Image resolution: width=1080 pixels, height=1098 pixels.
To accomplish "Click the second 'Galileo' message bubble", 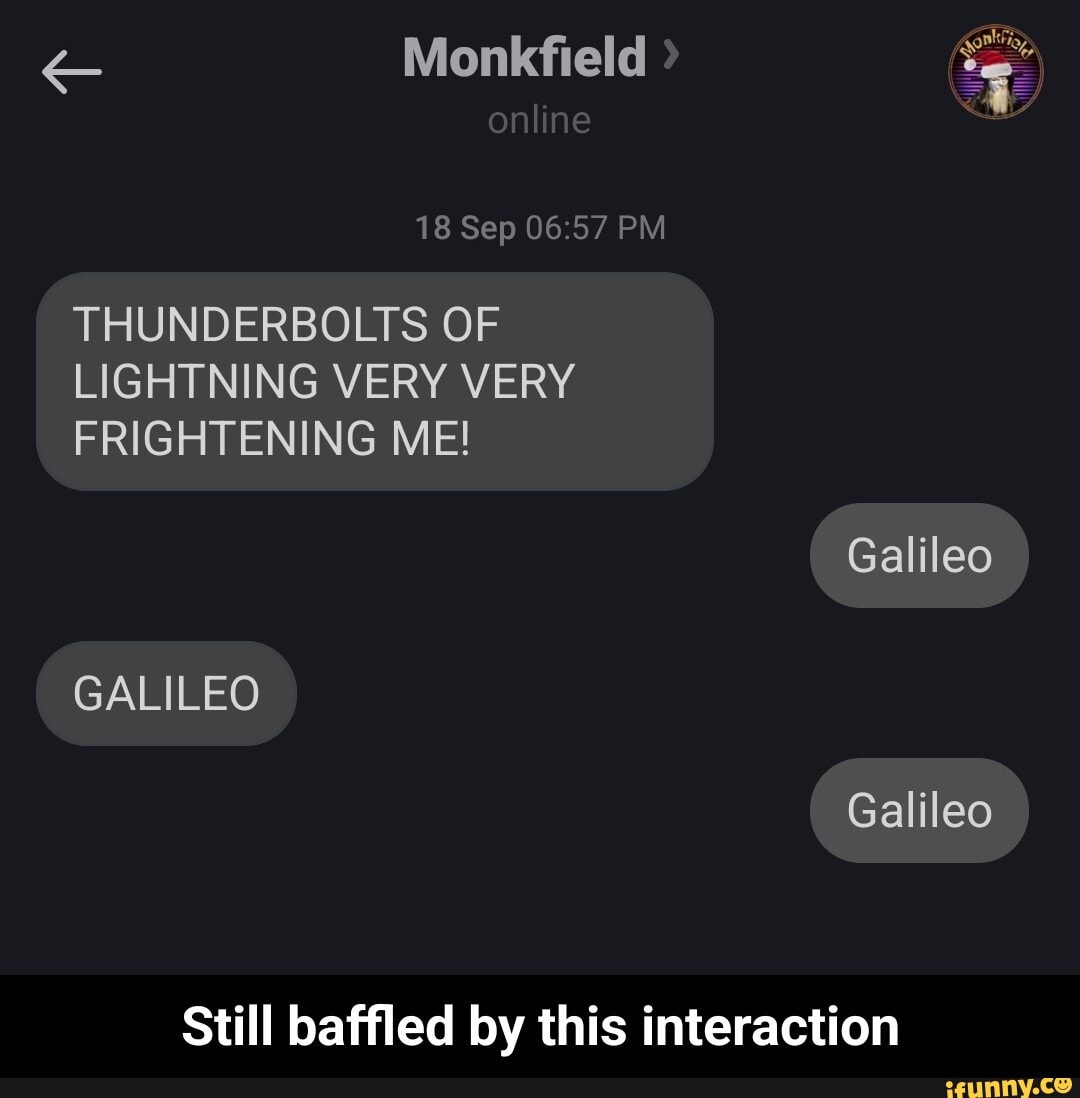I will 919,810.
